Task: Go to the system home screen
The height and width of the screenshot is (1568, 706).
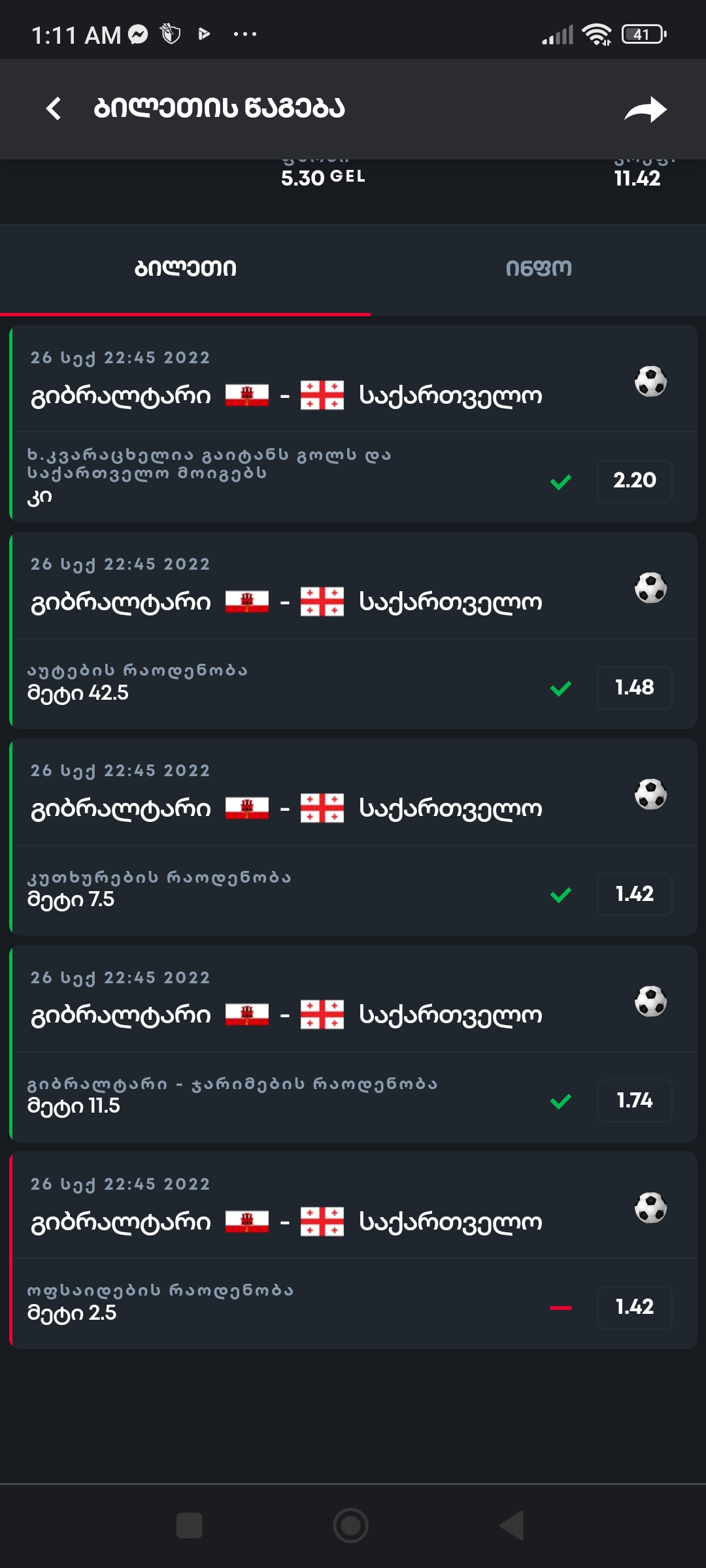Action: click(x=351, y=1526)
